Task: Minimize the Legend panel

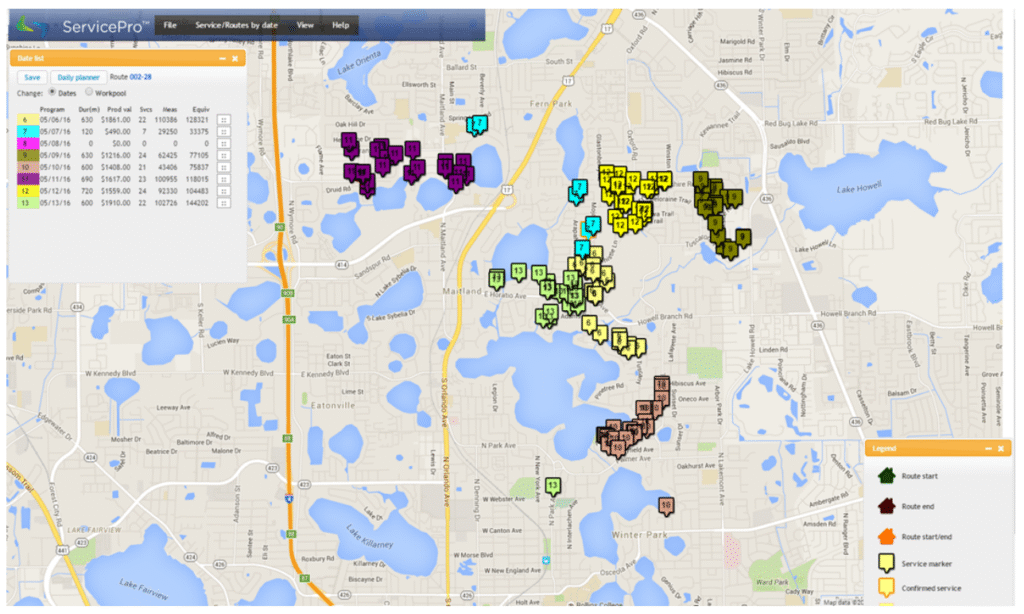Action: click(987, 449)
